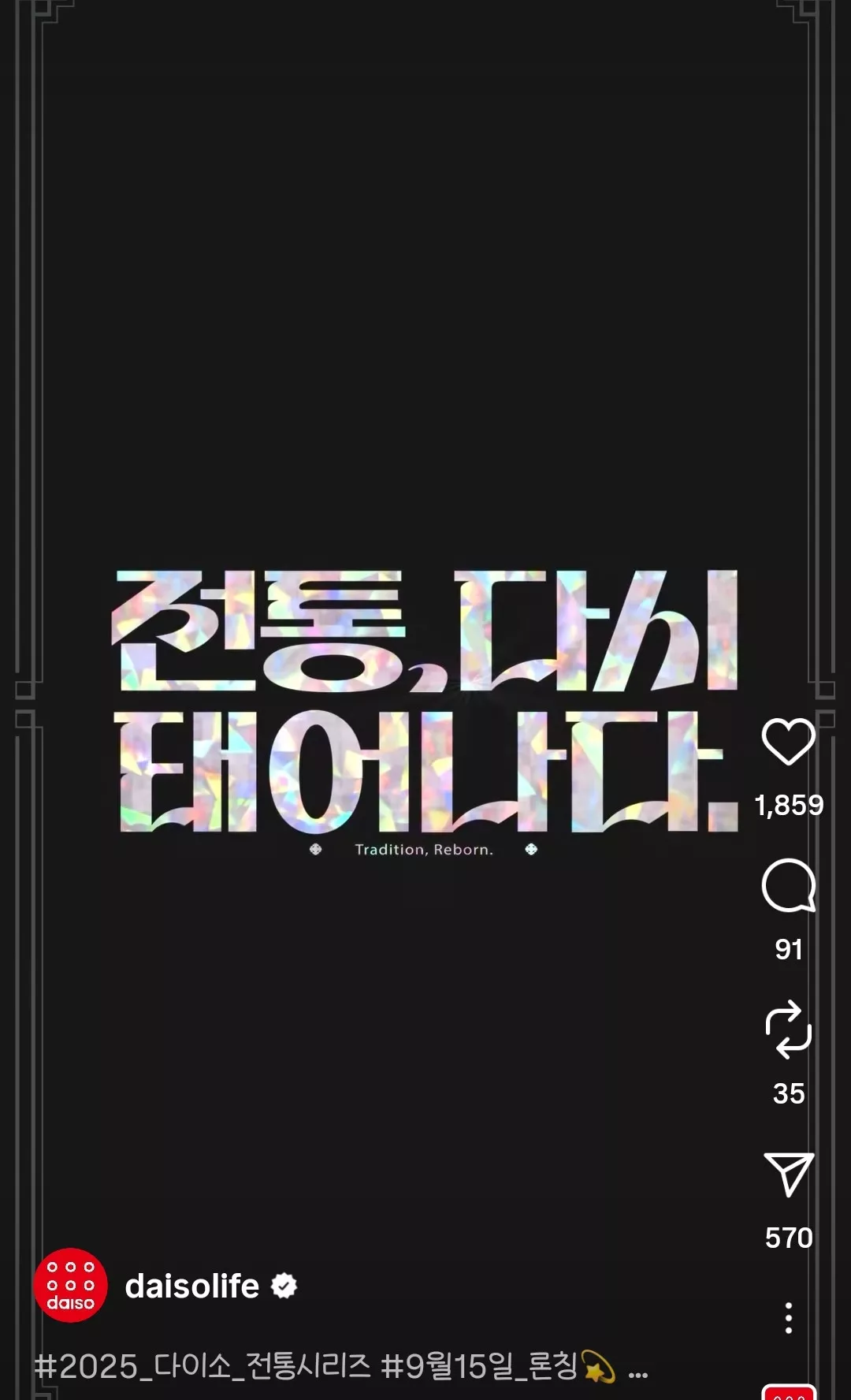
Task: Like the daisolife reel
Action: click(x=788, y=742)
